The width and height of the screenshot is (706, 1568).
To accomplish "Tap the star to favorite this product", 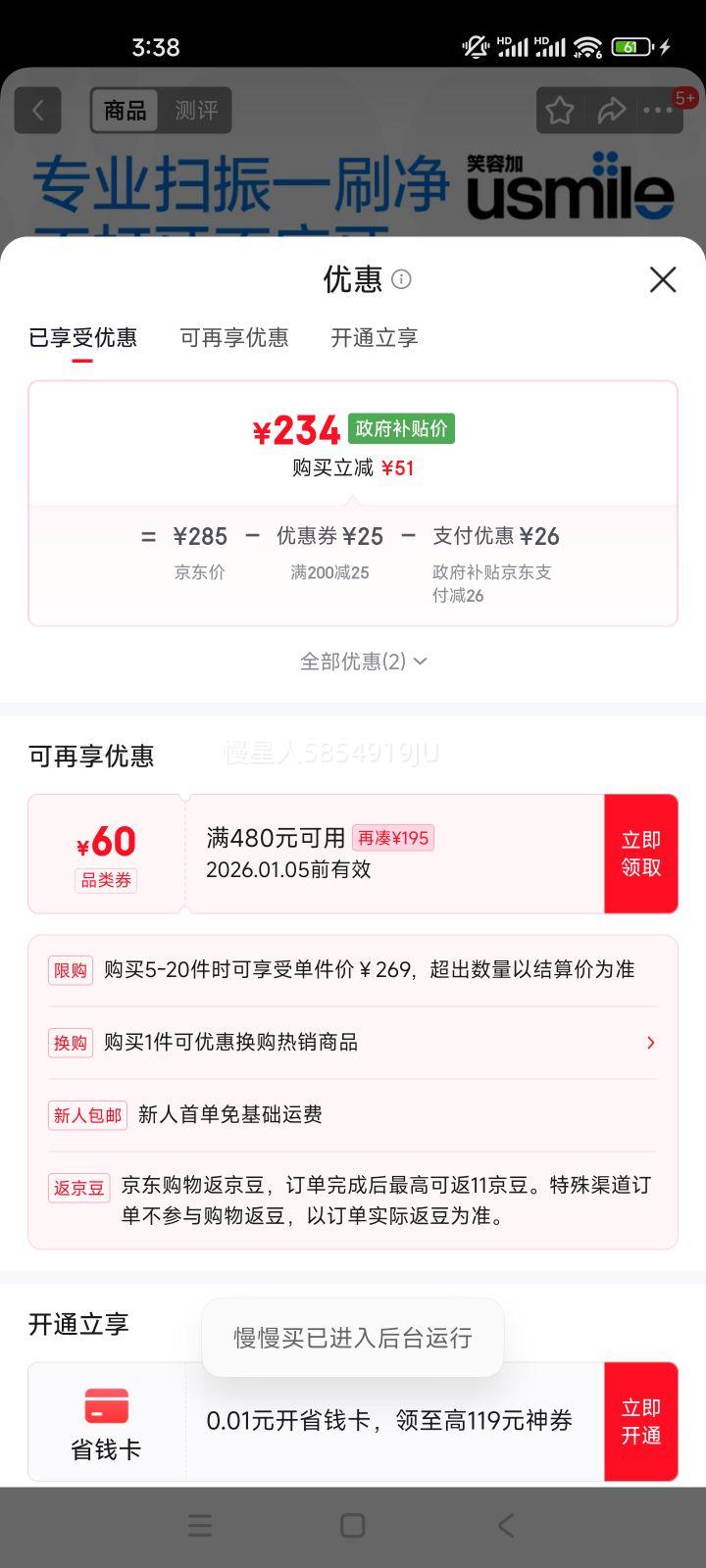I will 559,110.
